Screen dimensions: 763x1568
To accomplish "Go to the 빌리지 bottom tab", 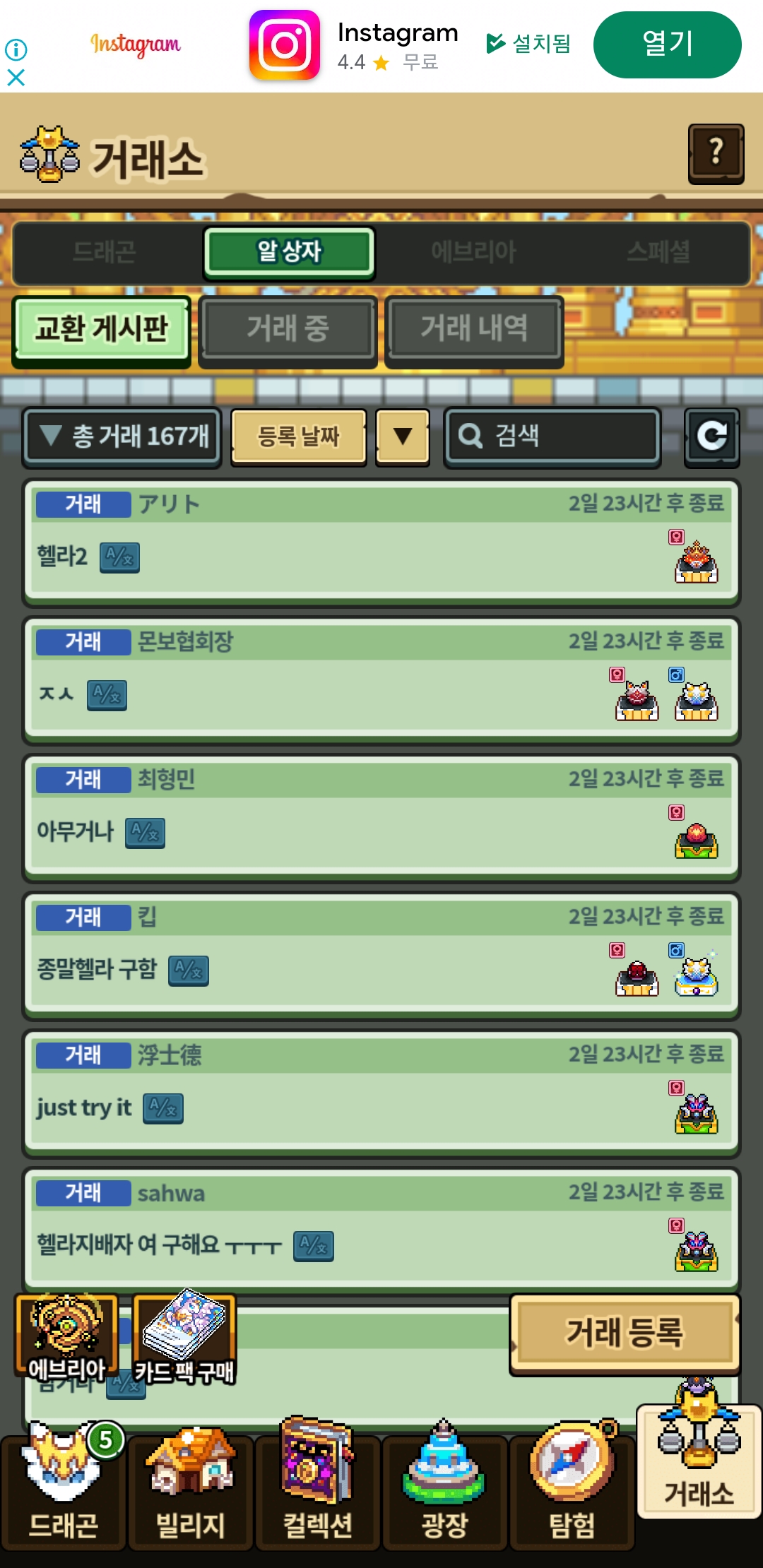I will coord(191,1487).
